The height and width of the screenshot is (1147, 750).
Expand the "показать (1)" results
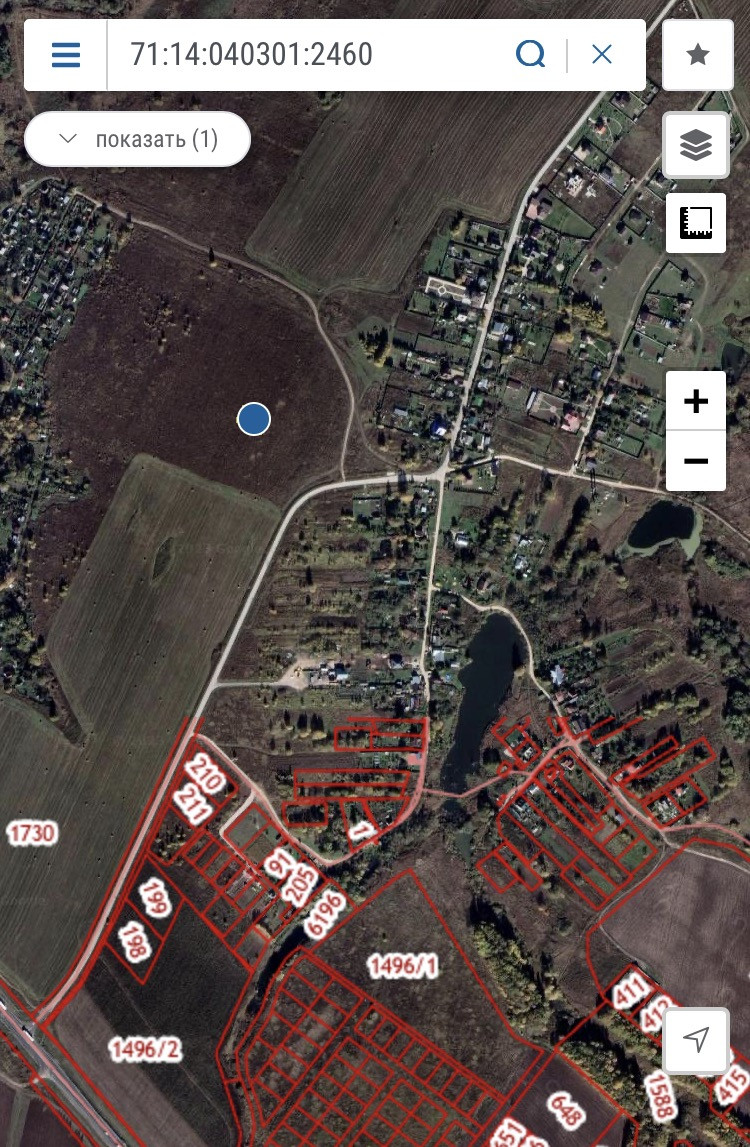click(x=137, y=139)
